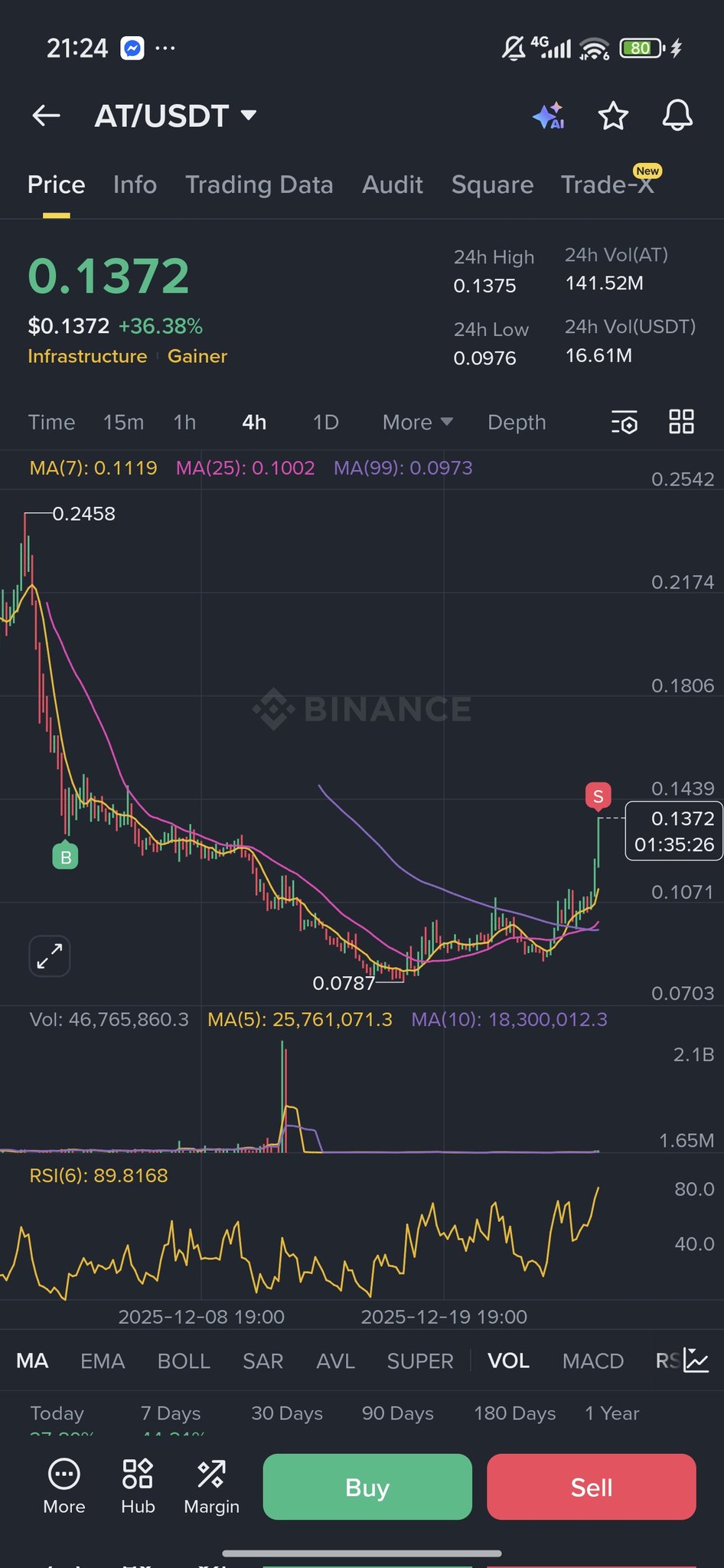Select the MACD indicator
Image resolution: width=724 pixels, height=1568 pixels.
click(592, 1361)
